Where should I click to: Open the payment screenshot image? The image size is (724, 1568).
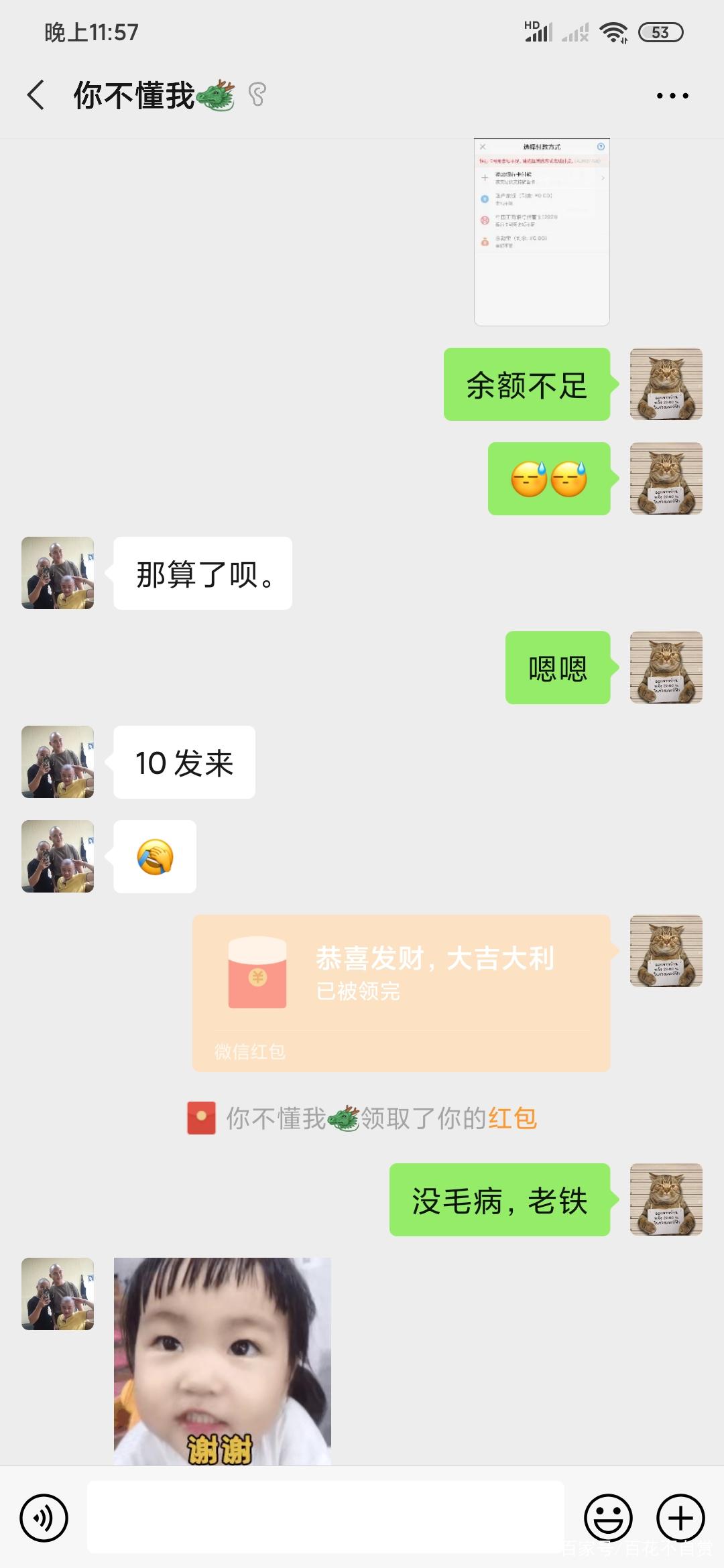542,232
